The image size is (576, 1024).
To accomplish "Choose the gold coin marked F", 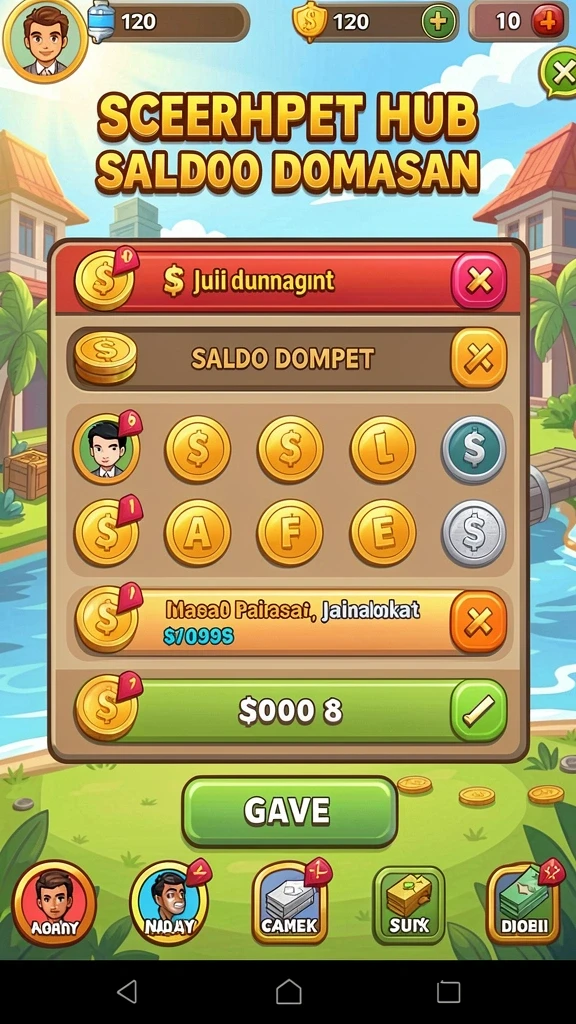I will click(x=290, y=533).
